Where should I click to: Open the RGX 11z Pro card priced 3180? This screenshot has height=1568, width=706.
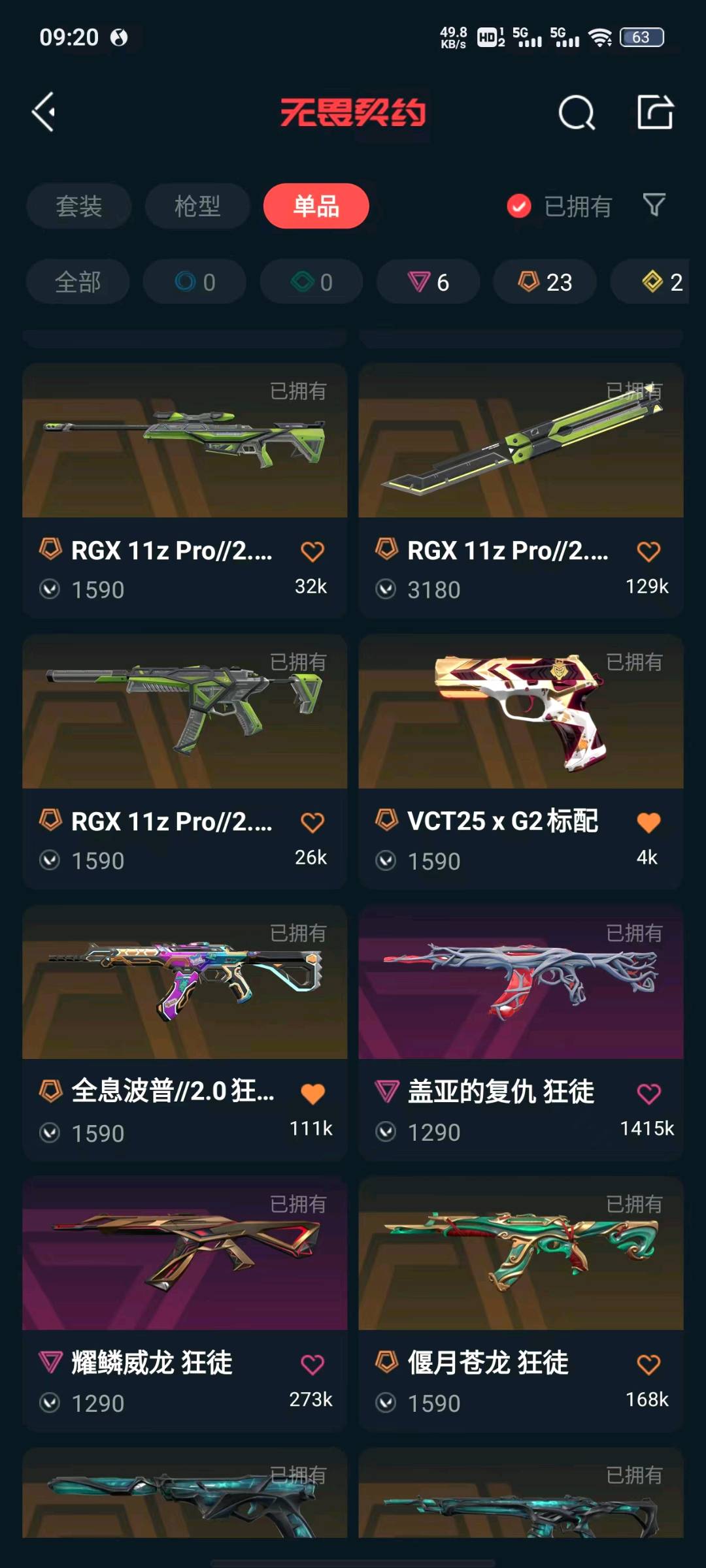click(520, 457)
